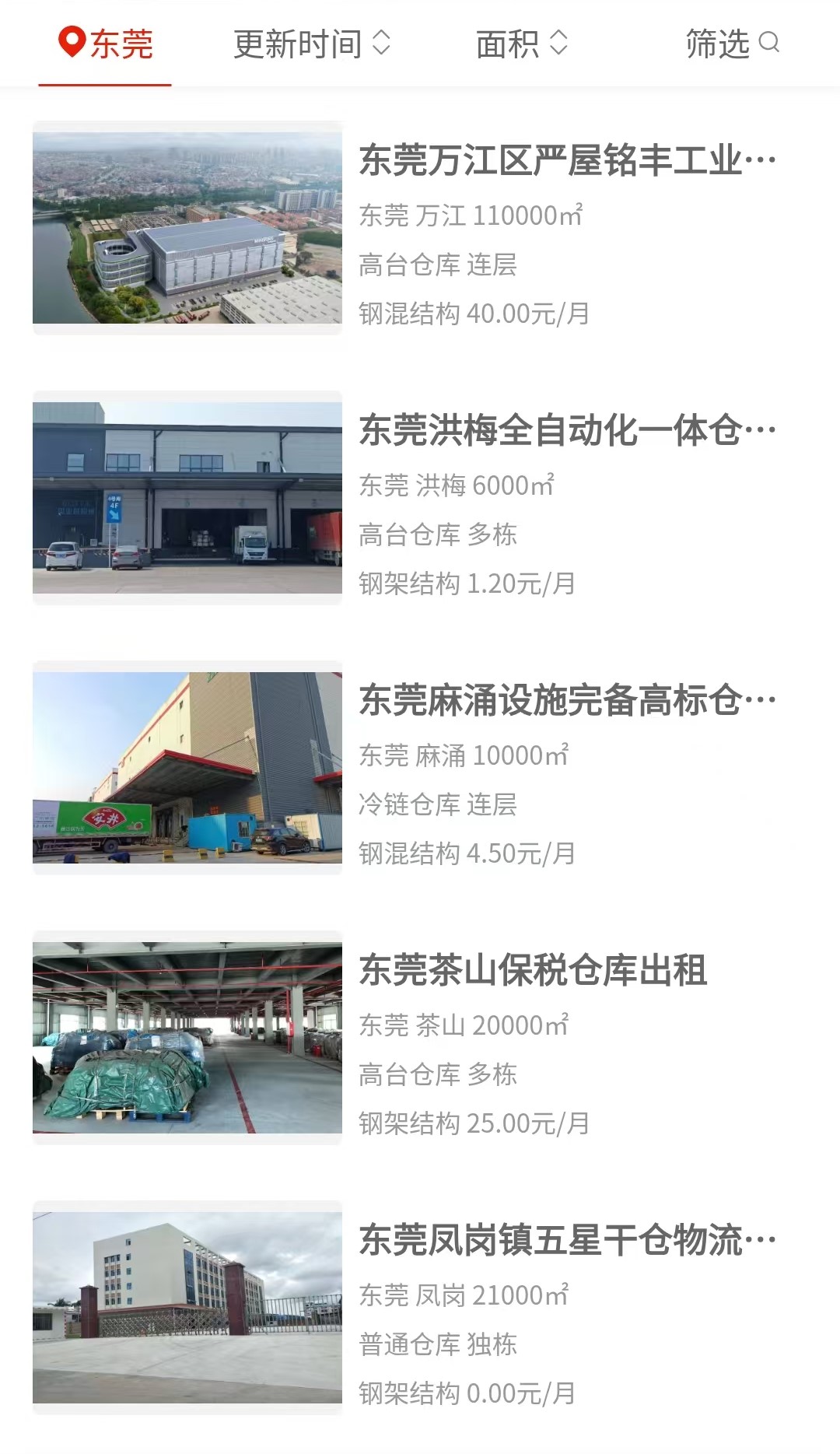
Task: Open the 东莞茶山保税仓库出租 listing
Action: pyautogui.click(x=420, y=1038)
